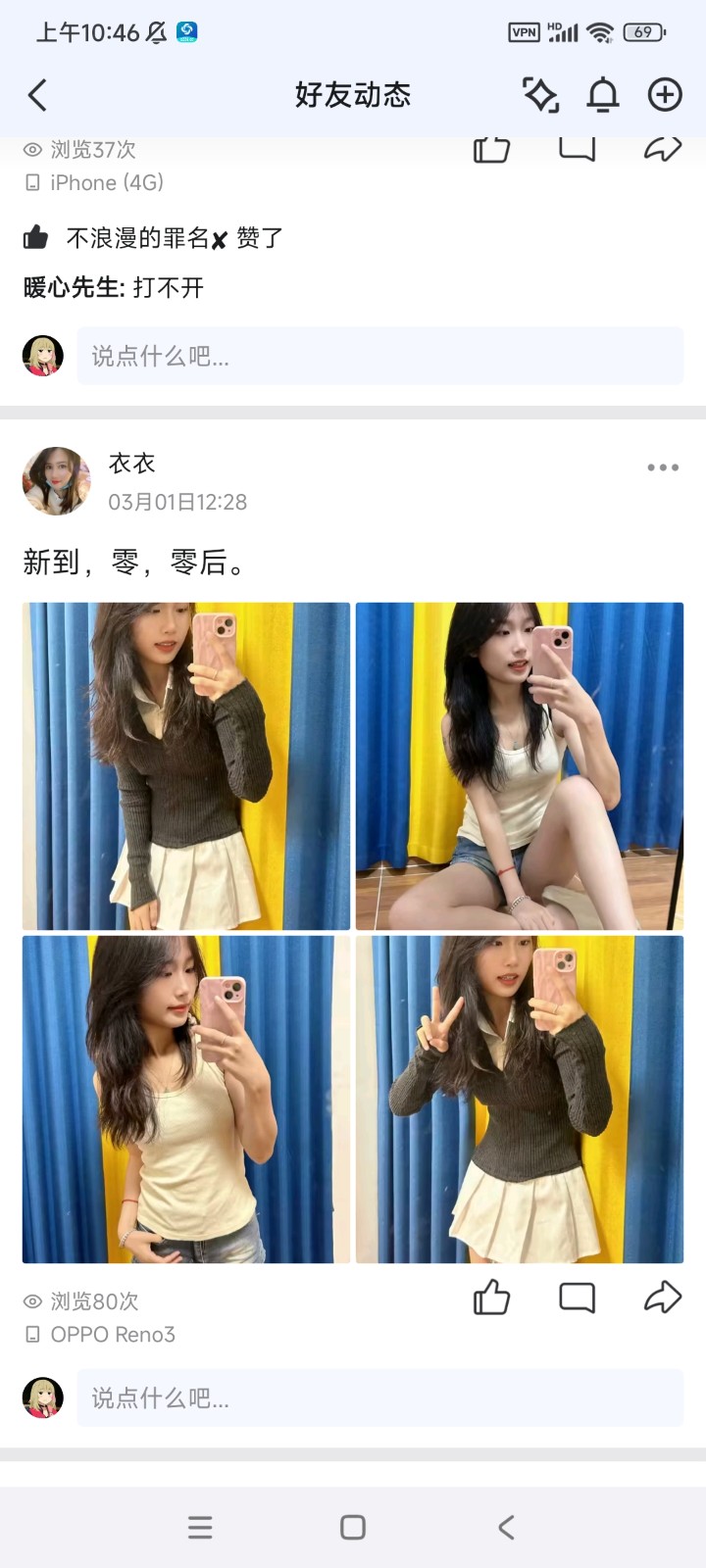Share 衣衣's post via arrow icon
This screenshot has width=706, height=1568.
[x=663, y=1298]
